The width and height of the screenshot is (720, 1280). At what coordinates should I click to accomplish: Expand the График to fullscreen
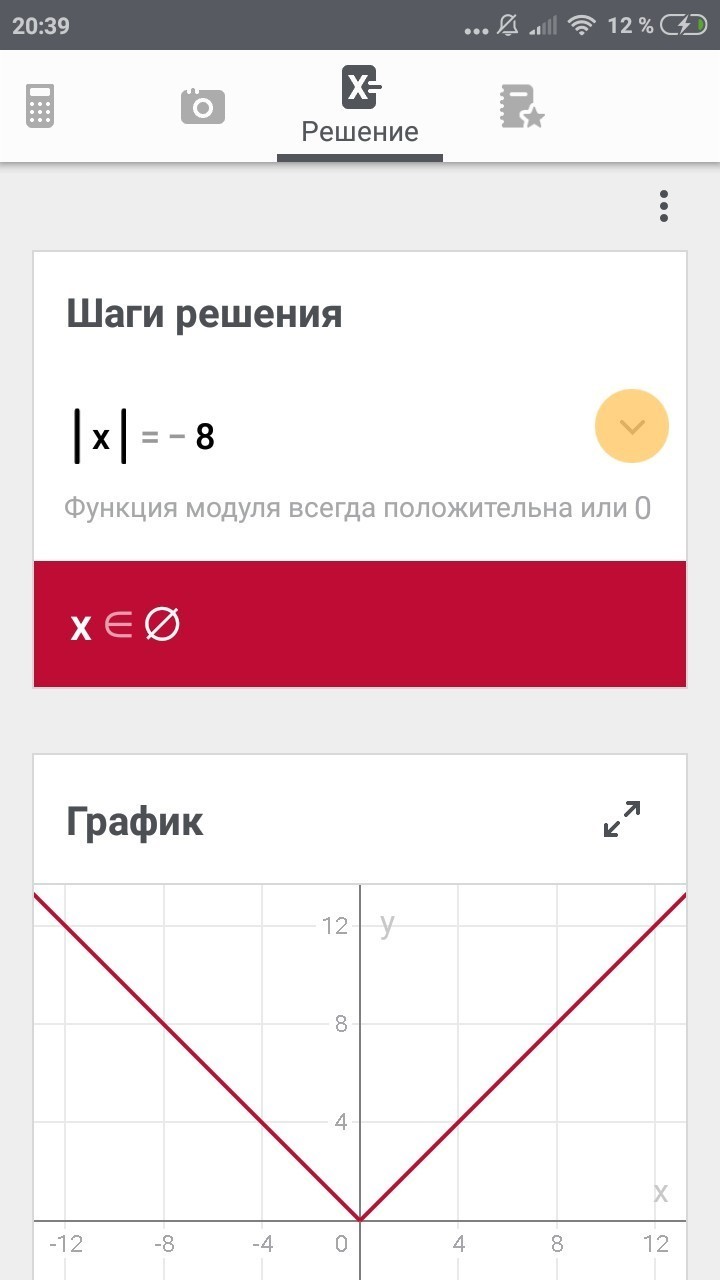tap(622, 819)
